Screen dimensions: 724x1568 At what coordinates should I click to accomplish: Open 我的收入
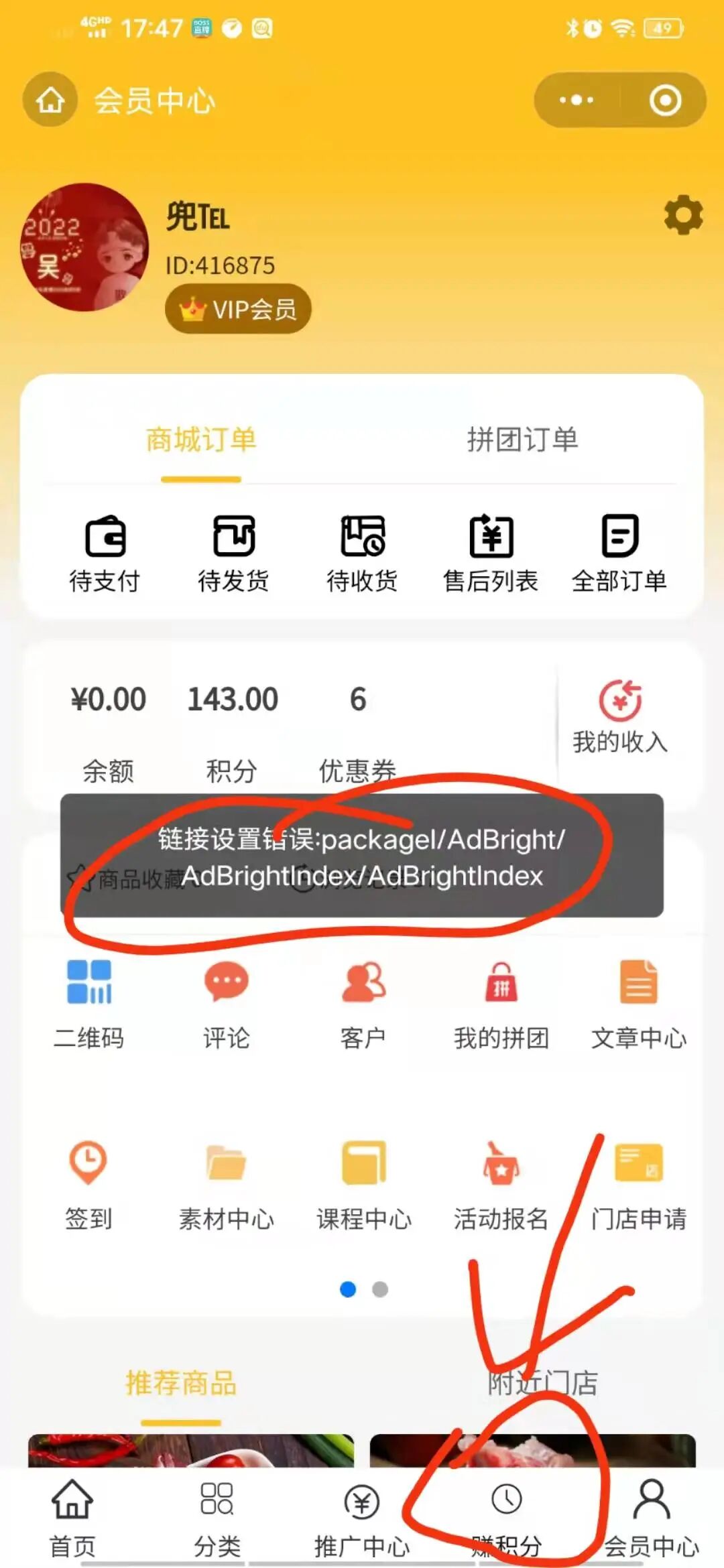620,717
